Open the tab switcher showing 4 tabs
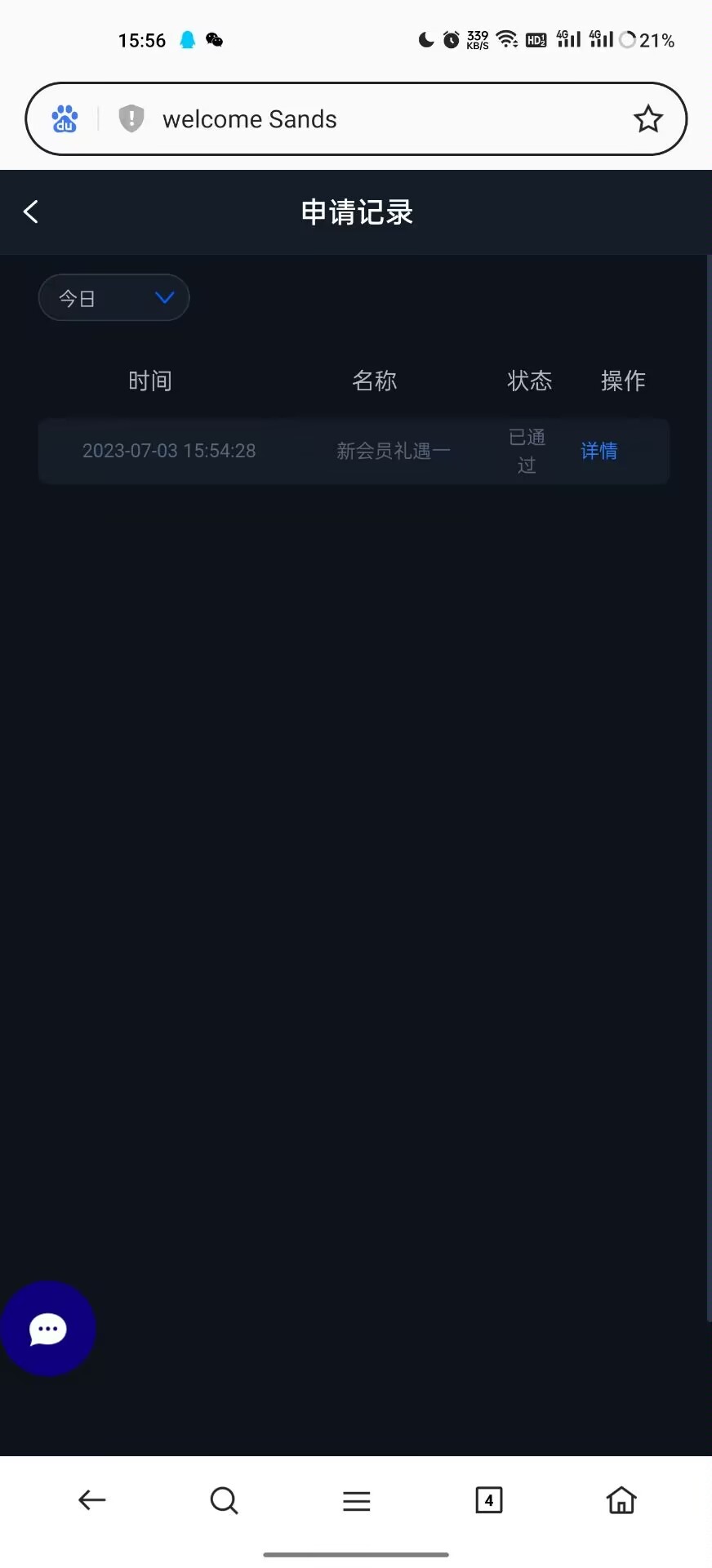This screenshot has width=712, height=1568. pos(488,1499)
